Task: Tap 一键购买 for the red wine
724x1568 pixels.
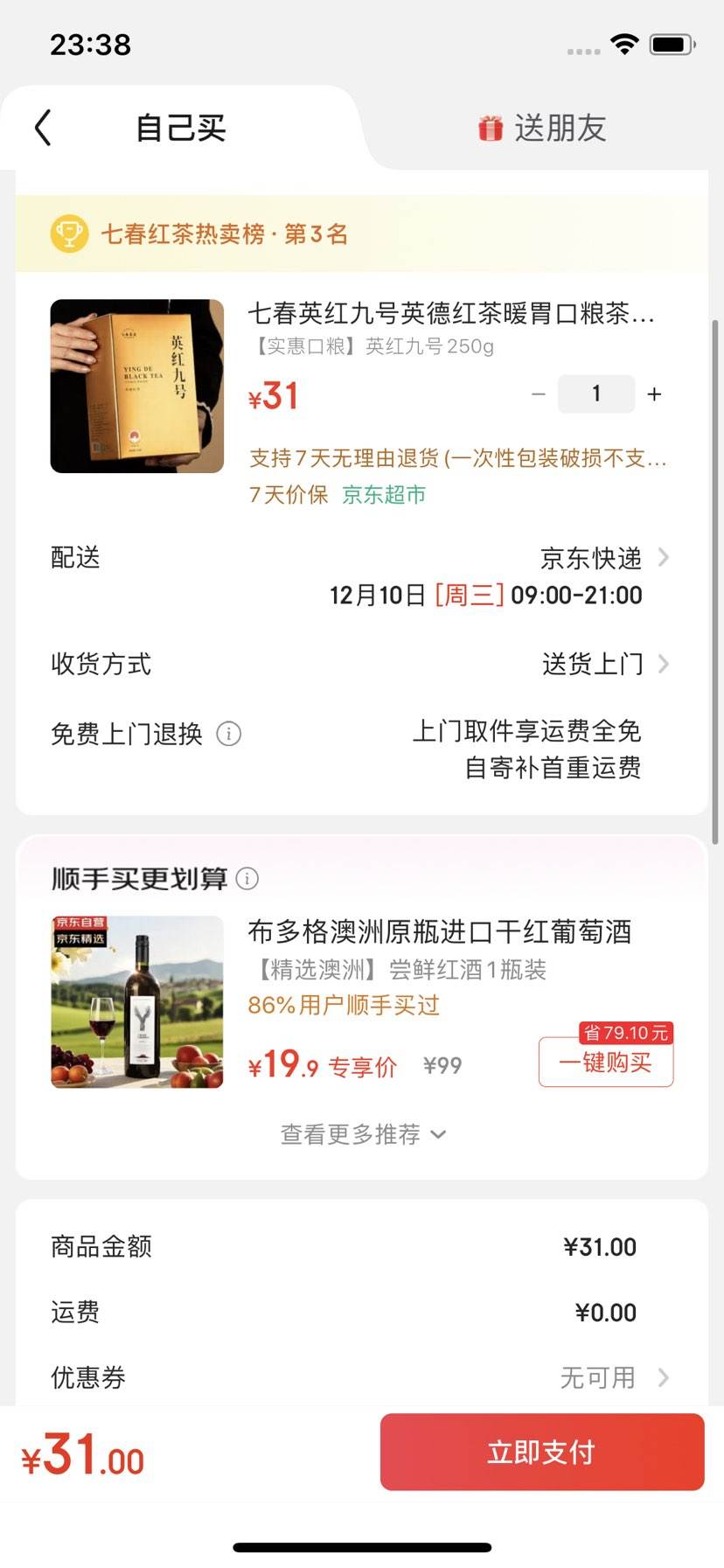Action: [605, 1062]
